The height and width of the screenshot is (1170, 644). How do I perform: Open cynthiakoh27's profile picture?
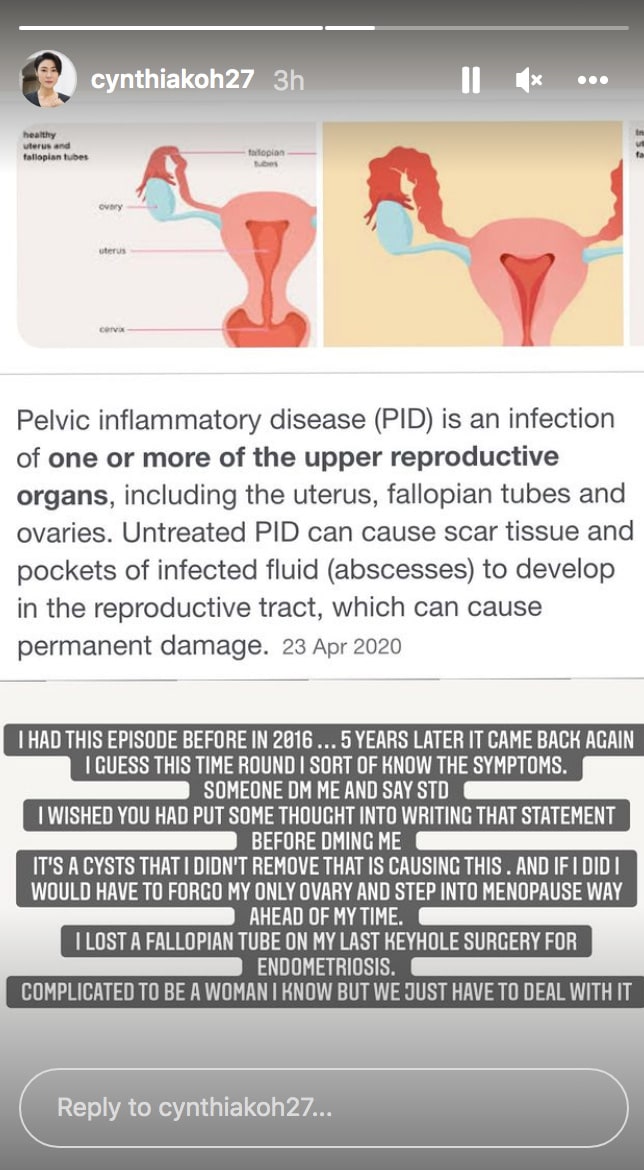click(49, 78)
